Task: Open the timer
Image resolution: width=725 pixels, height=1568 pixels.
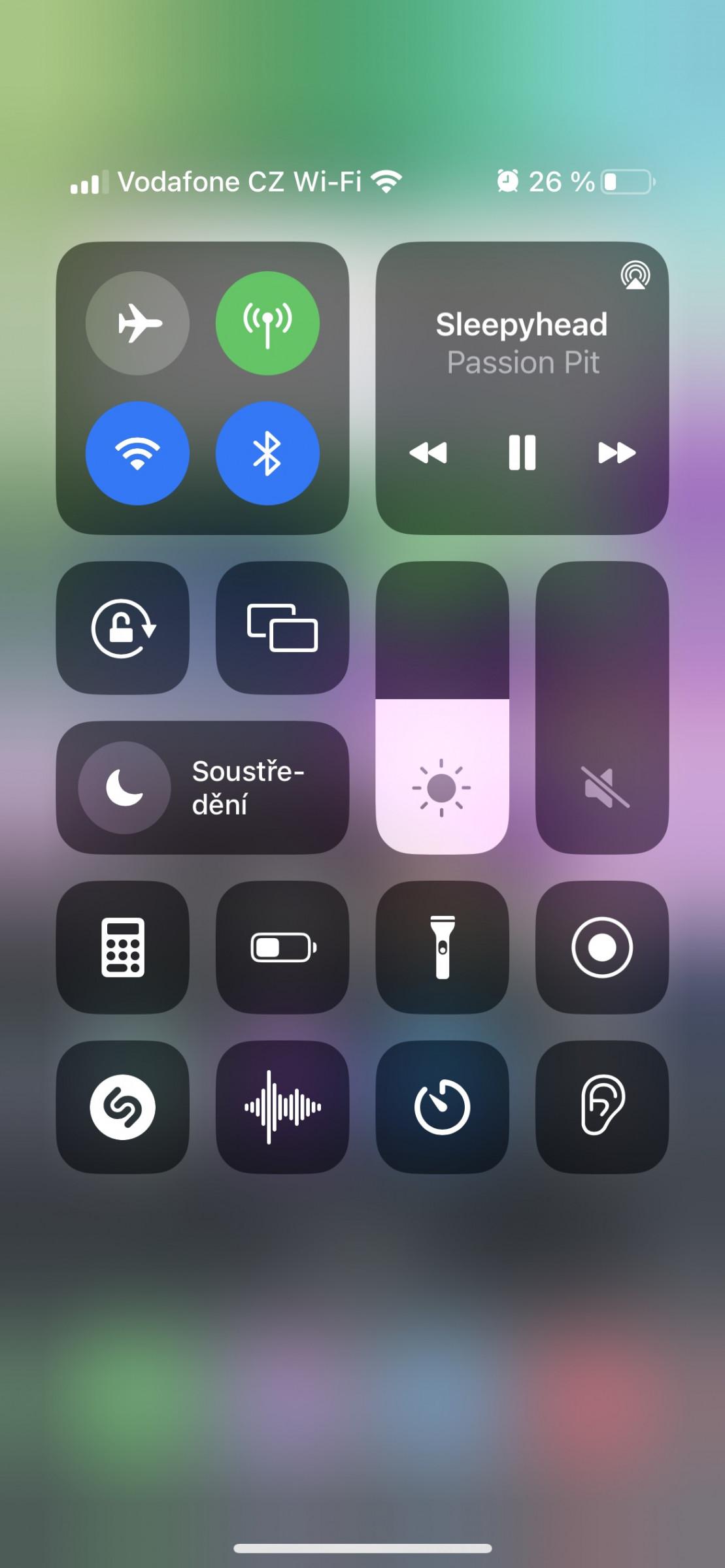Action: [x=443, y=1107]
